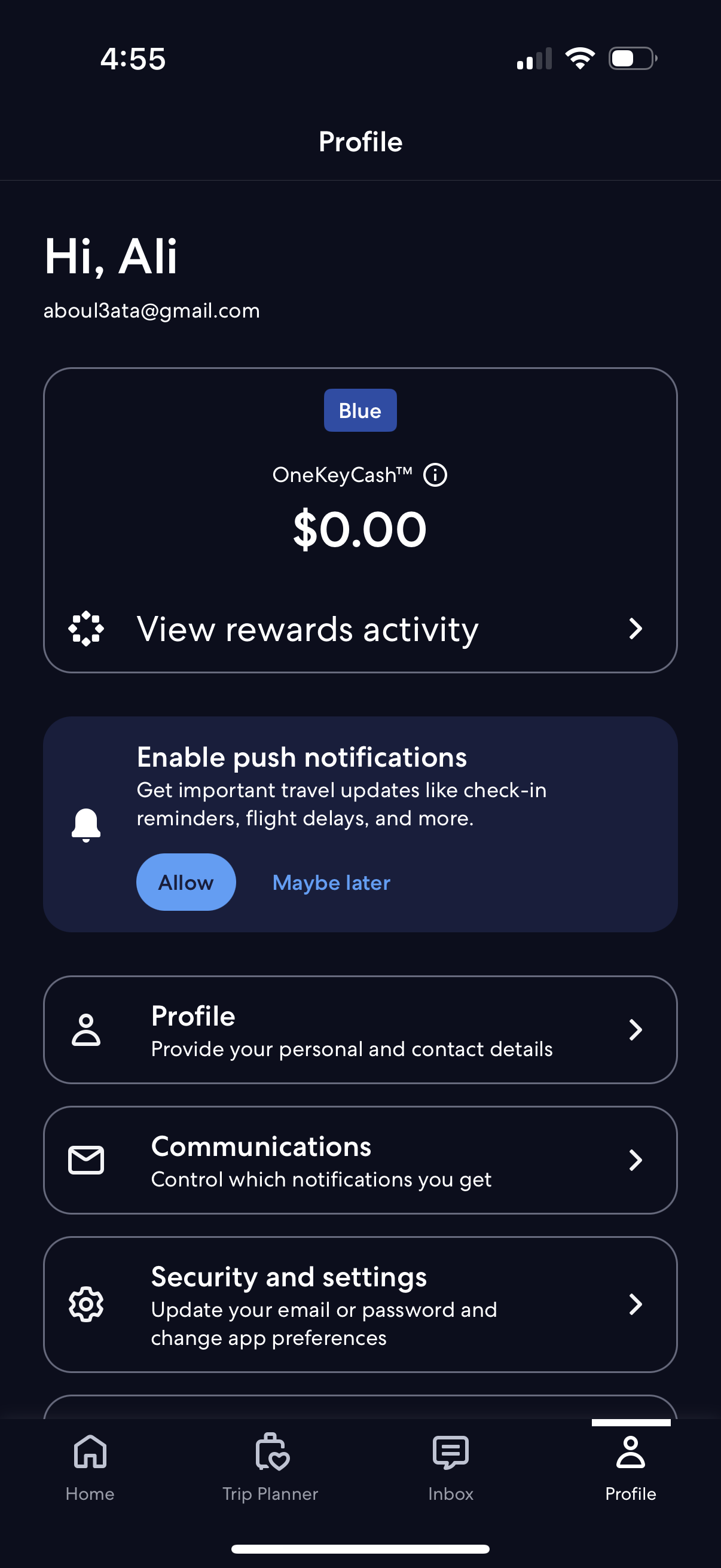Open Profile details via right chevron

click(637, 1029)
